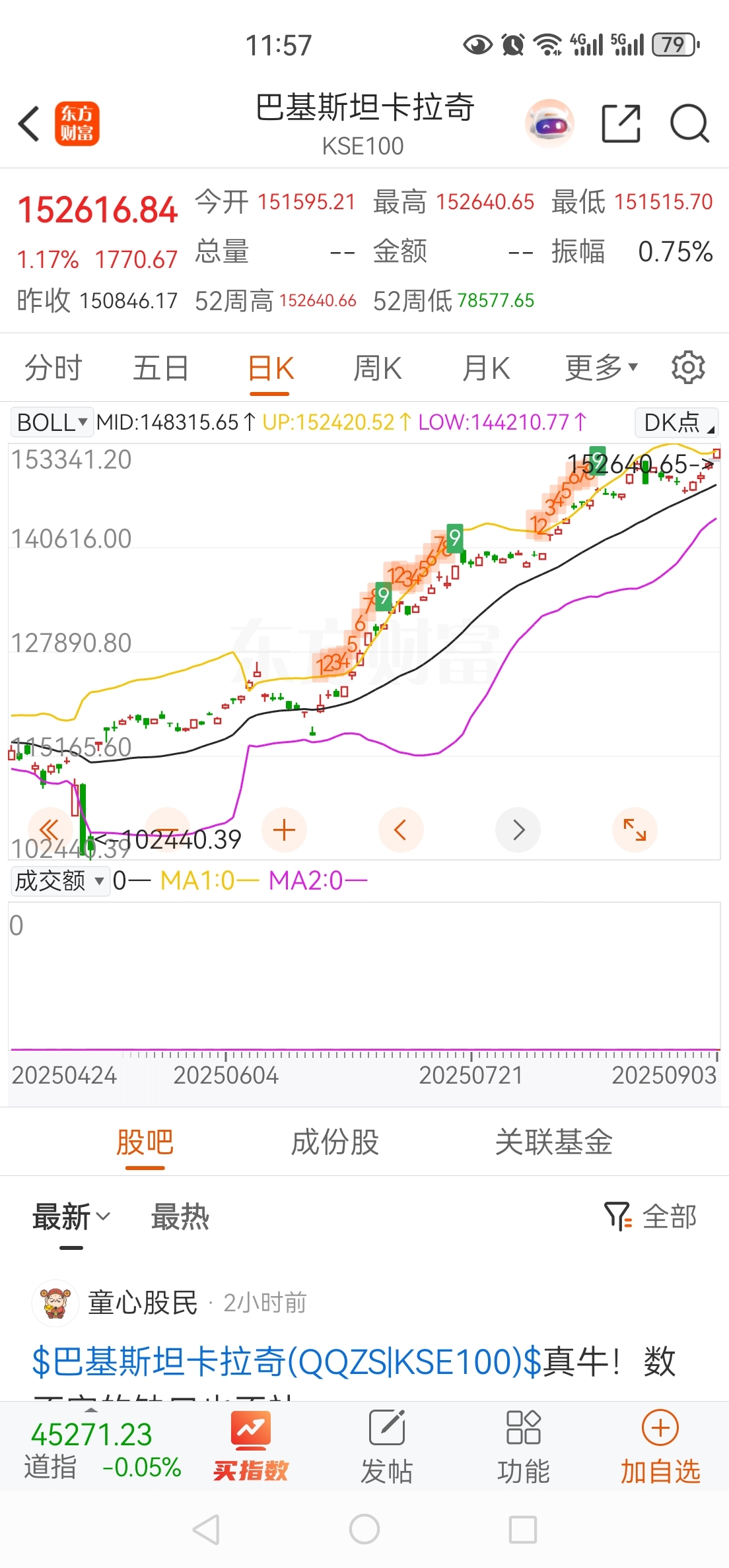Image resolution: width=729 pixels, height=1568 pixels.
Task: Add index to watchlist via 加自选
Action: pyautogui.click(x=660, y=1447)
